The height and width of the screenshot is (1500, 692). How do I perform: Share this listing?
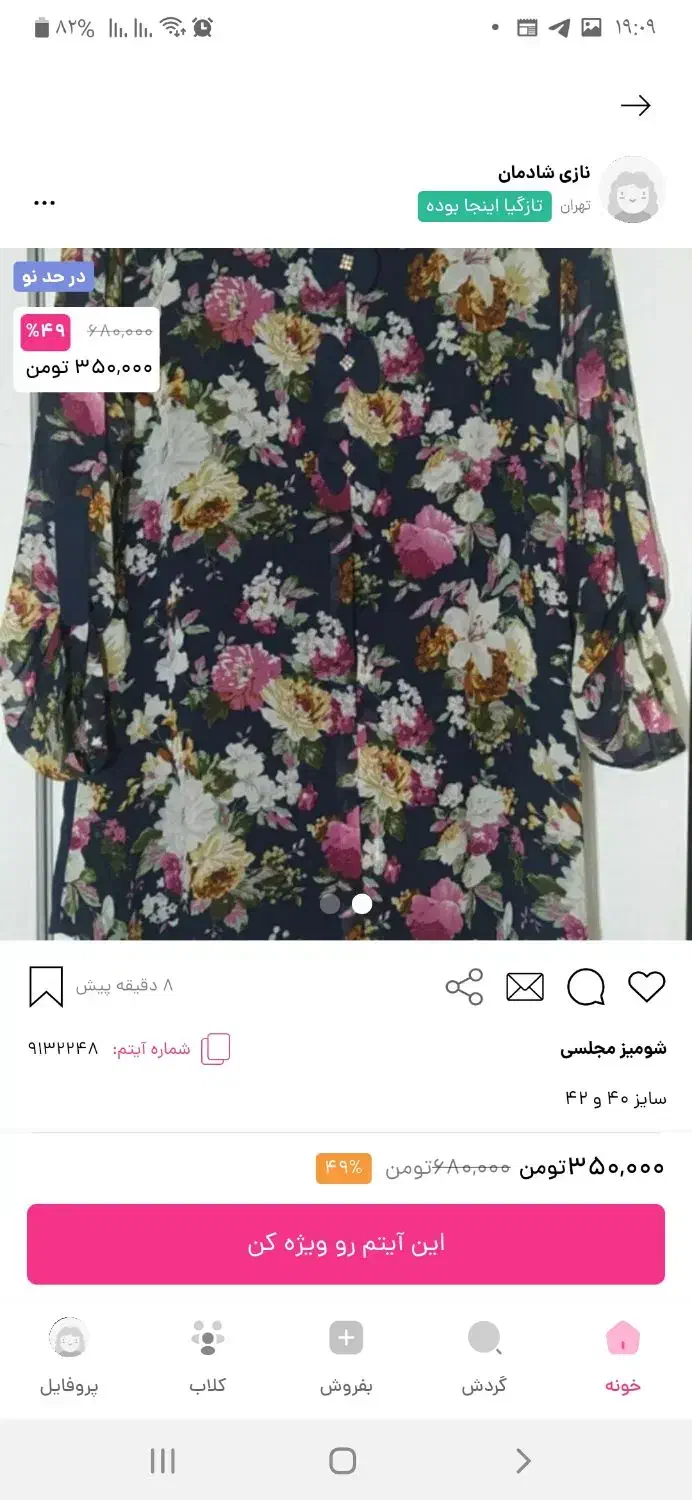pos(464,987)
